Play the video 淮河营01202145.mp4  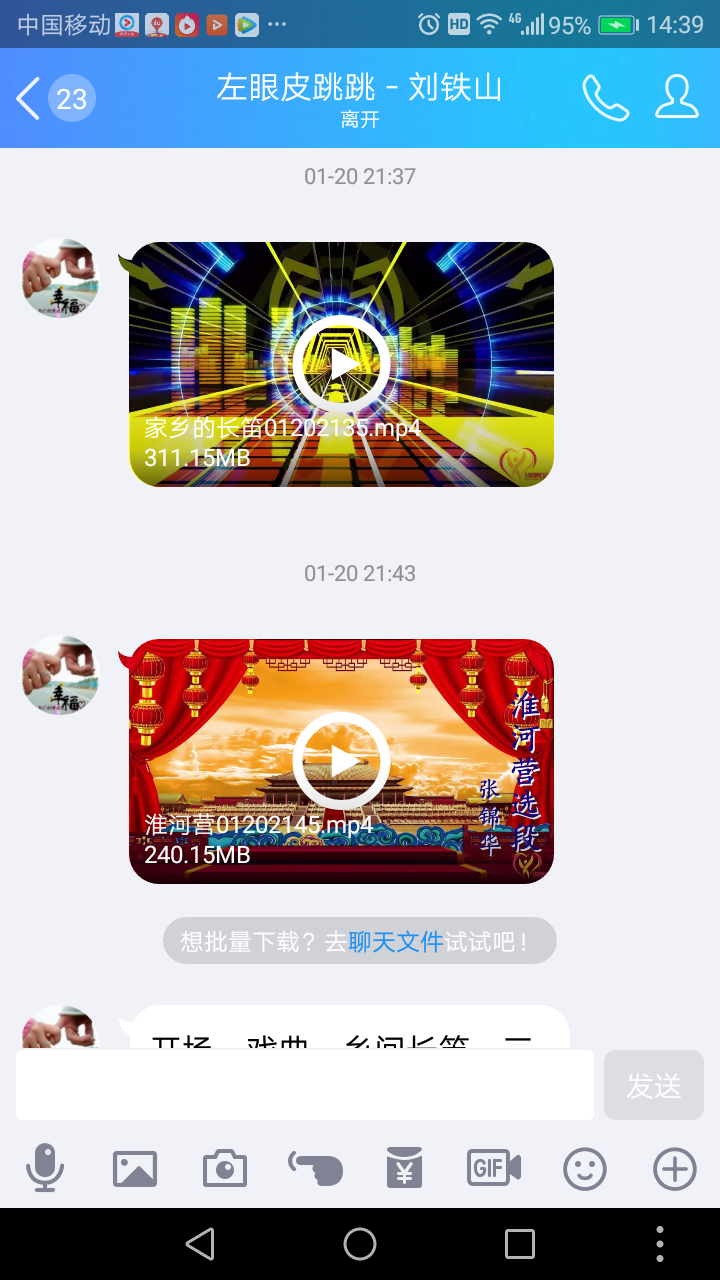coord(341,761)
